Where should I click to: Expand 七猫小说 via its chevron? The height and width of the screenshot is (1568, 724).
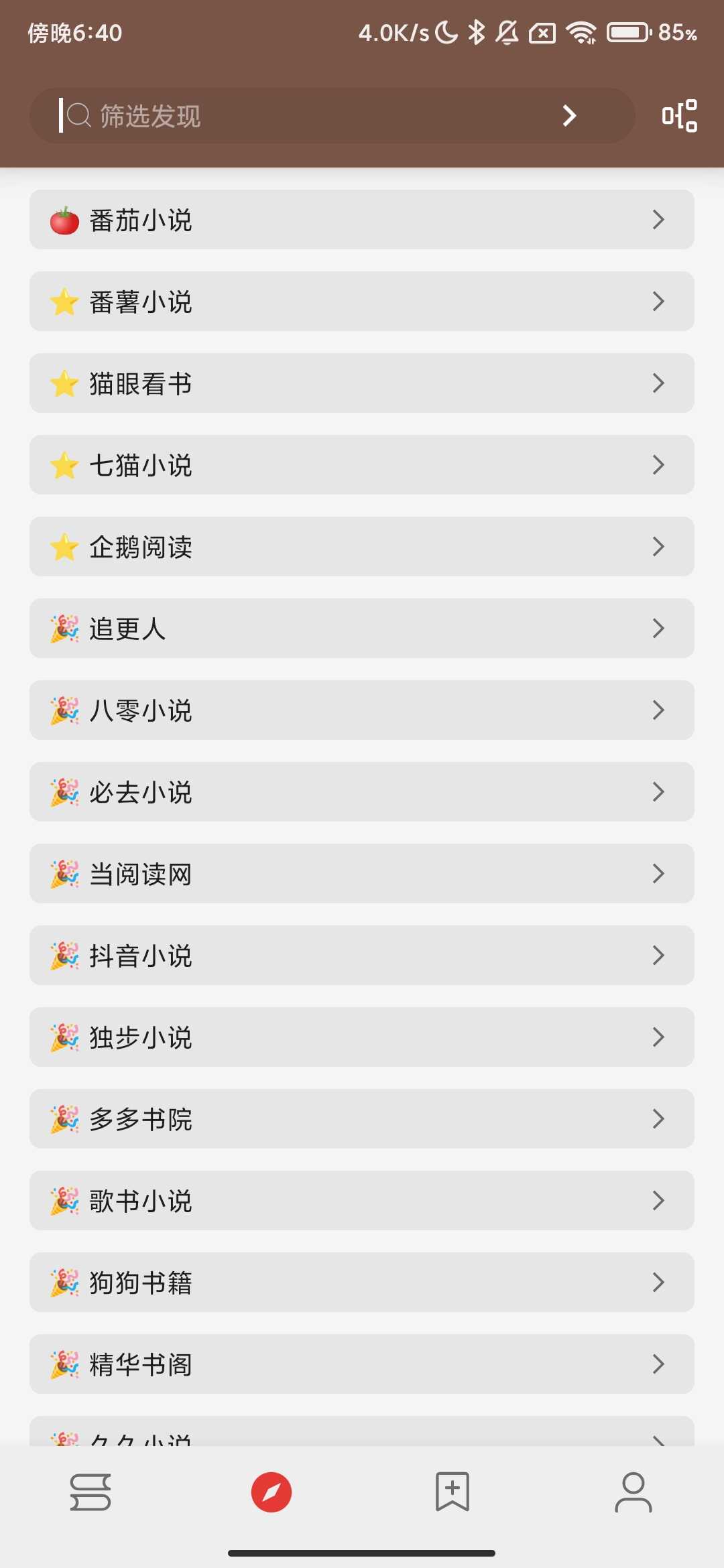658,465
